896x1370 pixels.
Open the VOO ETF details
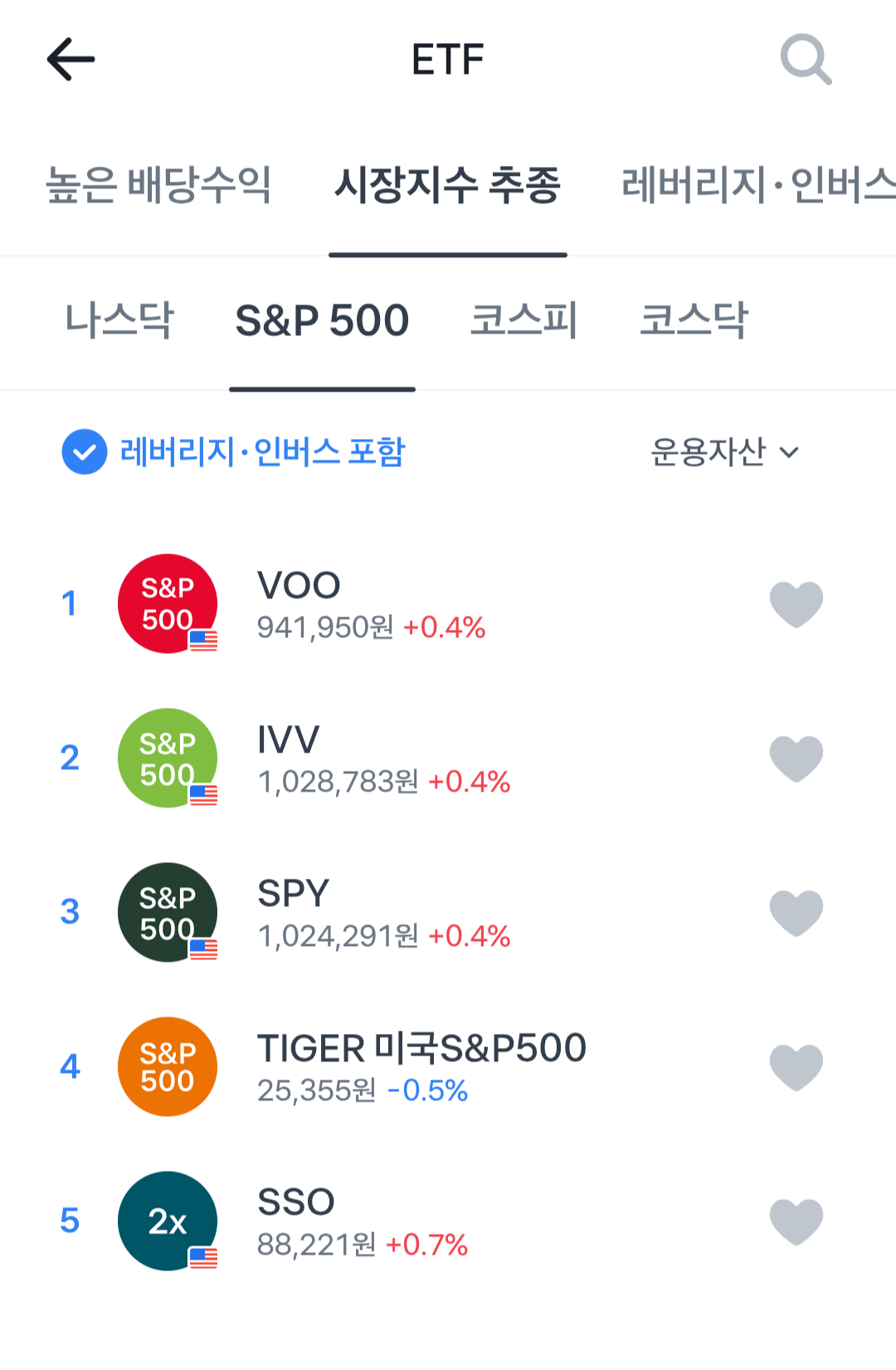coord(371,604)
